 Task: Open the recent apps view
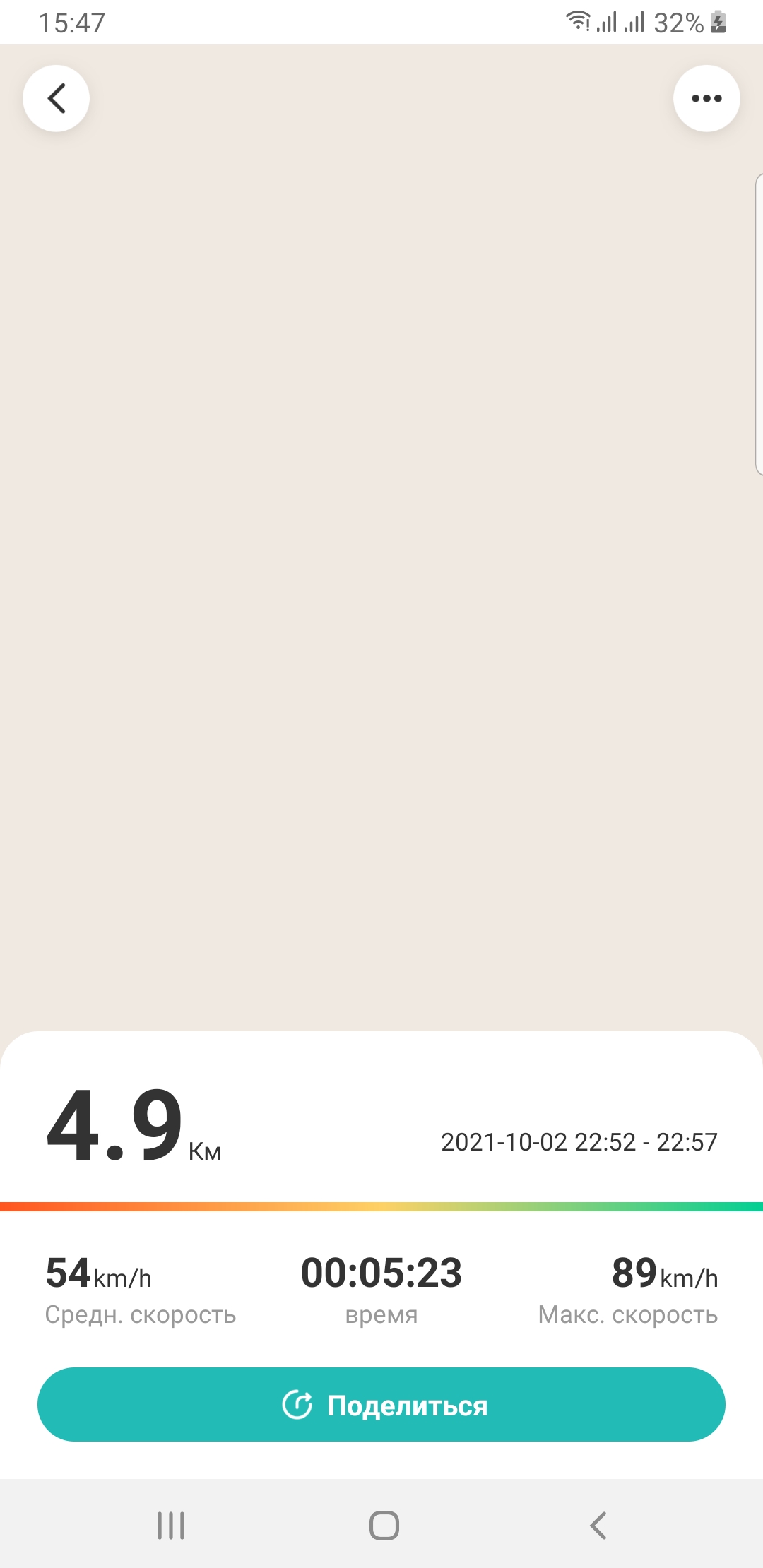click(171, 1526)
